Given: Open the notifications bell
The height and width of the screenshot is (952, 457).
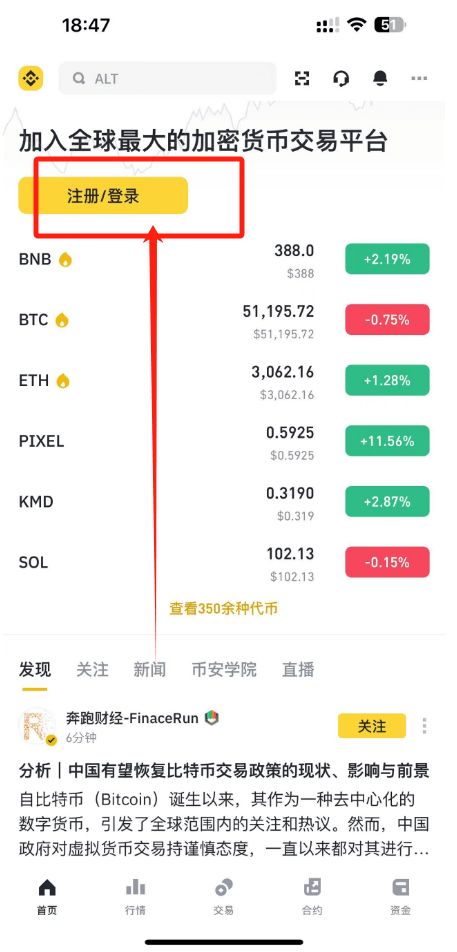Looking at the screenshot, I should (380, 78).
